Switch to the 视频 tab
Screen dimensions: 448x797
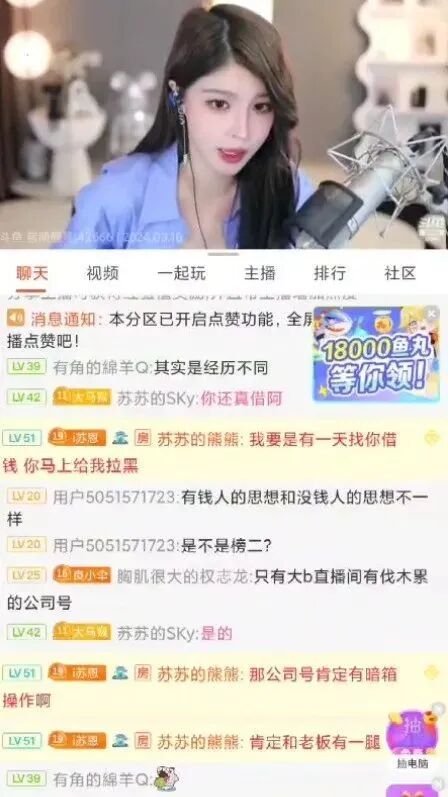click(x=102, y=273)
